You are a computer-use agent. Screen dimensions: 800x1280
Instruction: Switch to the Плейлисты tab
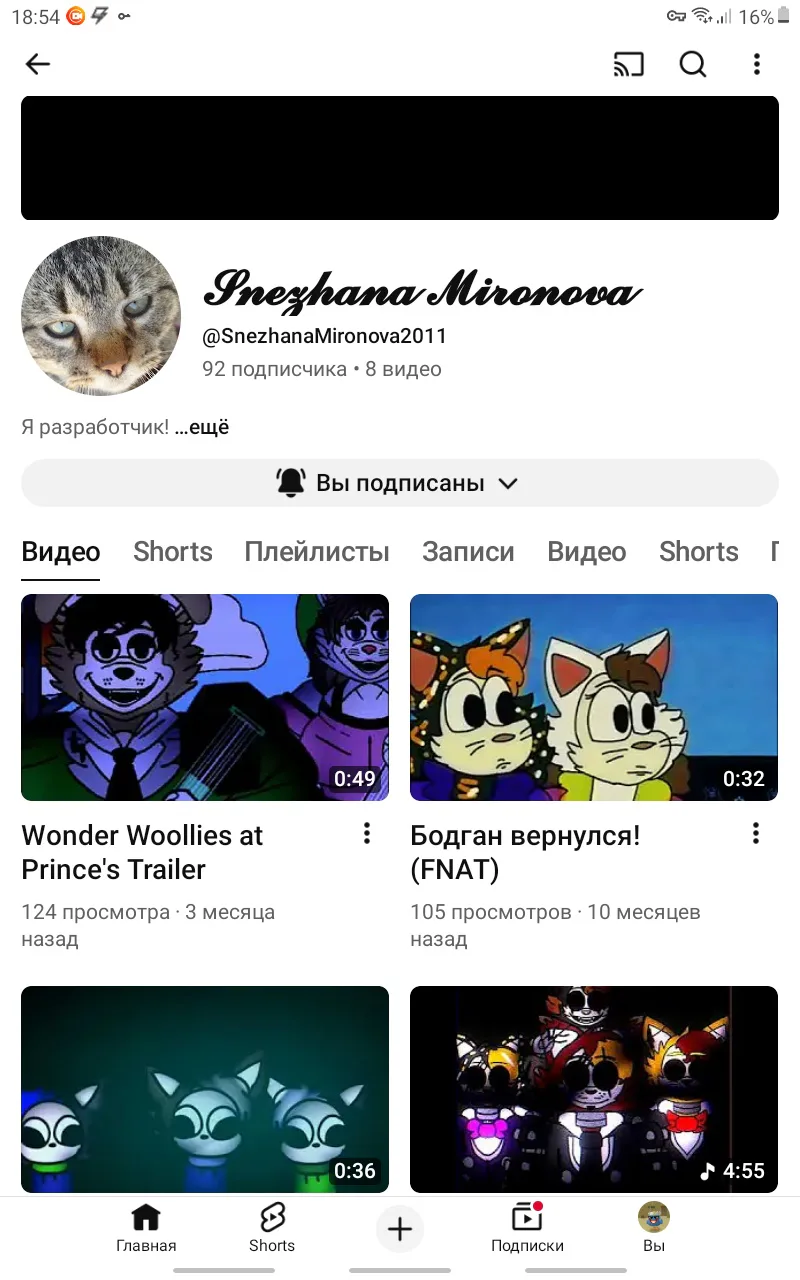coord(317,551)
